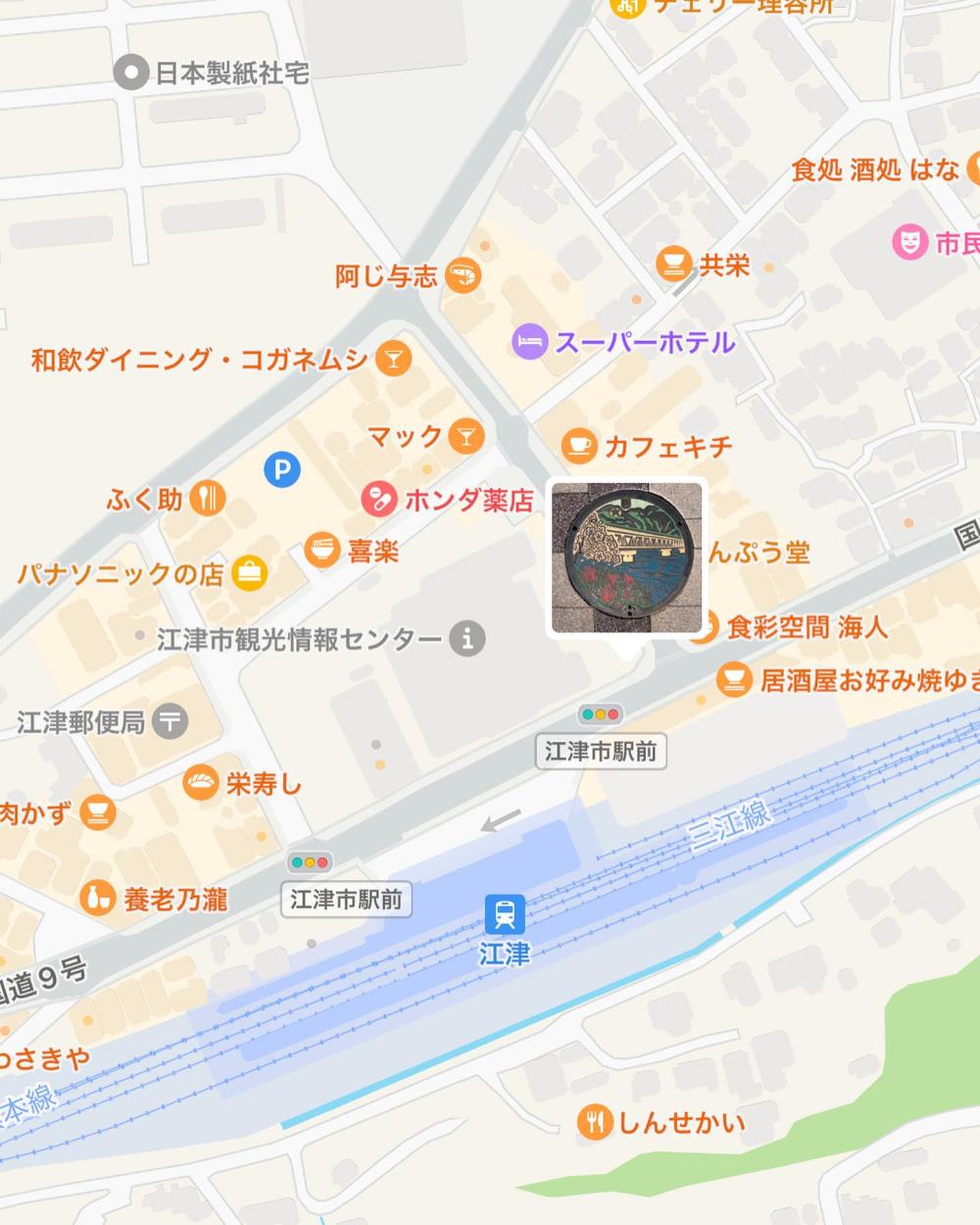Viewport: 980px width, 1225px height.
Task: Select the 養老乃瀧 izakaya marker
Action: click(96, 898)
